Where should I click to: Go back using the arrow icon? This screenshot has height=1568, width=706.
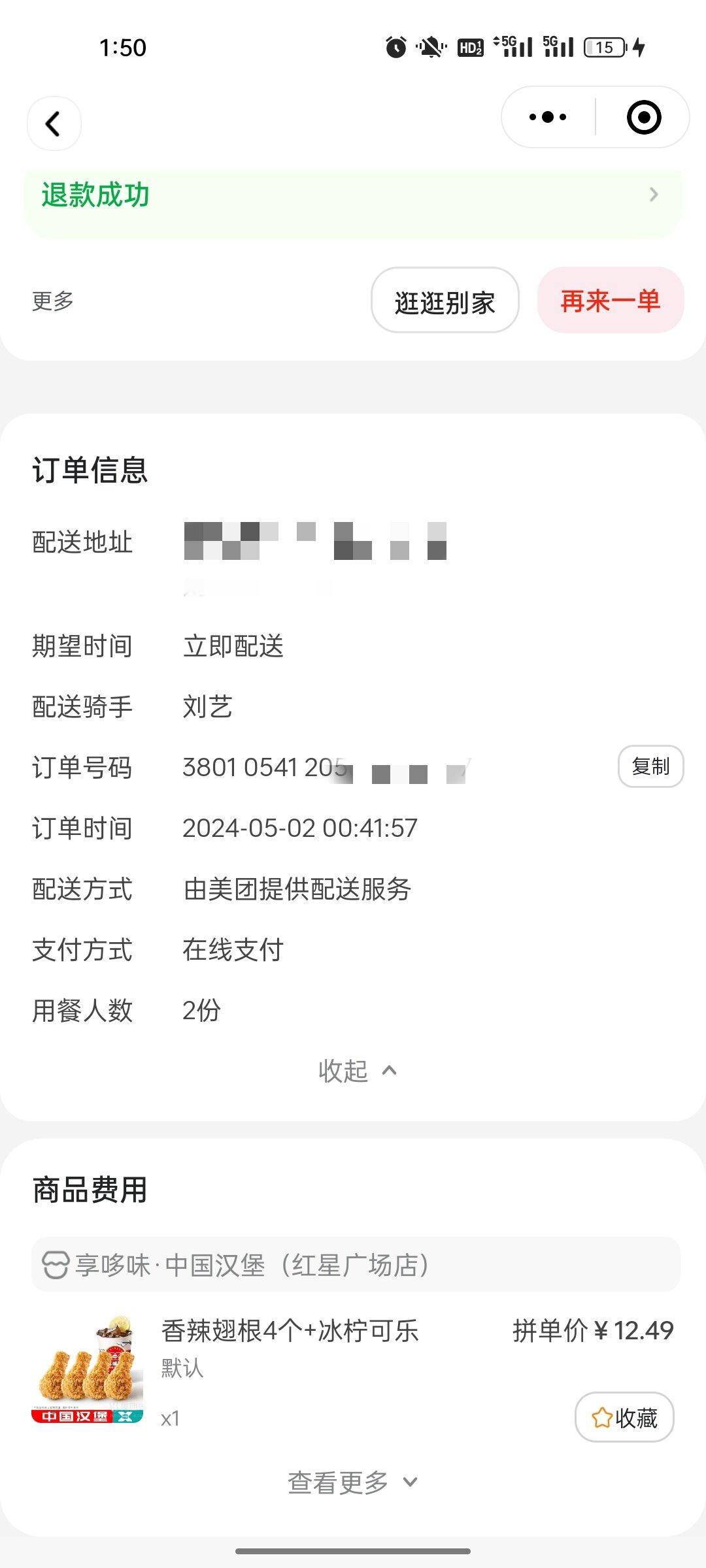(x=54, y=123)
